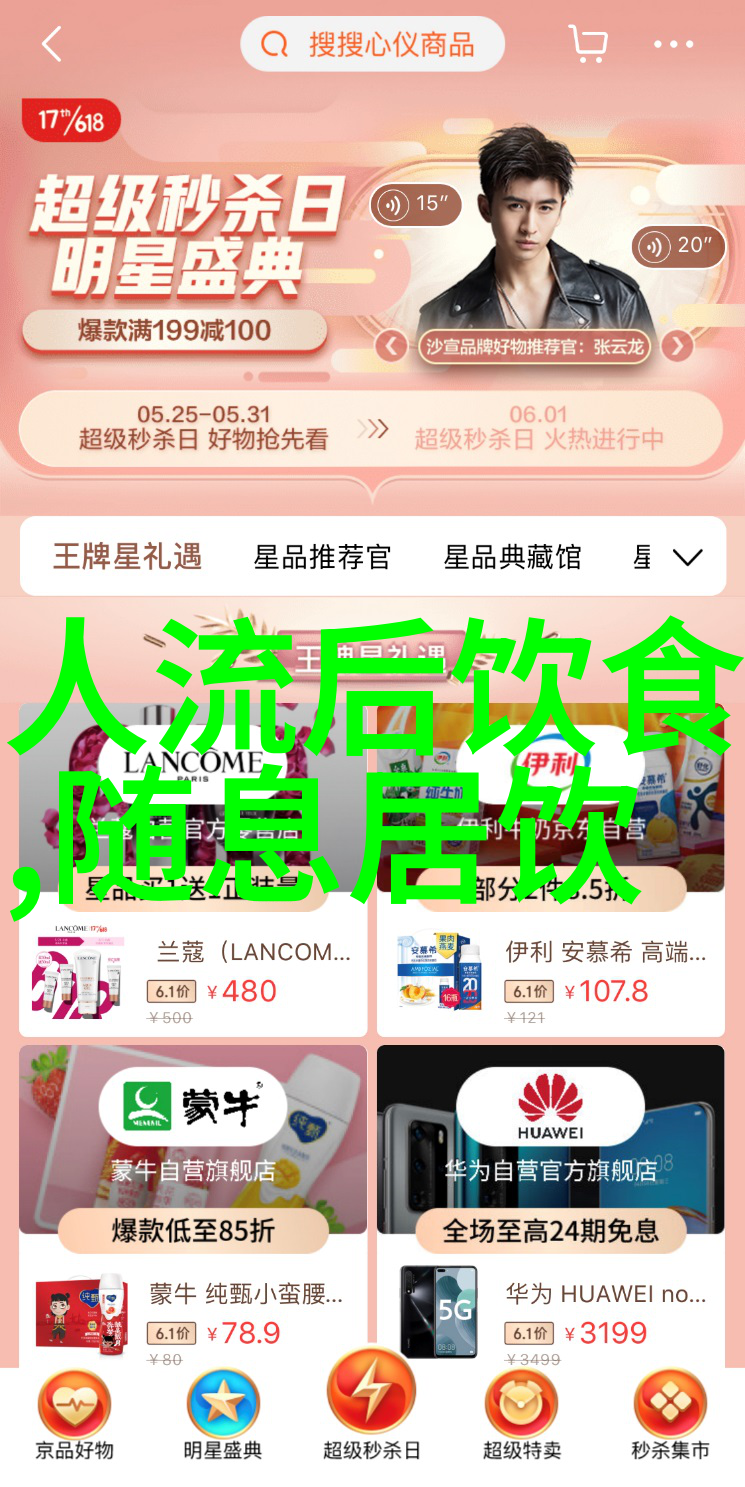The height and width of the screenshot is (1487, 745).
Task: Tap the search box for desired products
Action: click(372, 45)
